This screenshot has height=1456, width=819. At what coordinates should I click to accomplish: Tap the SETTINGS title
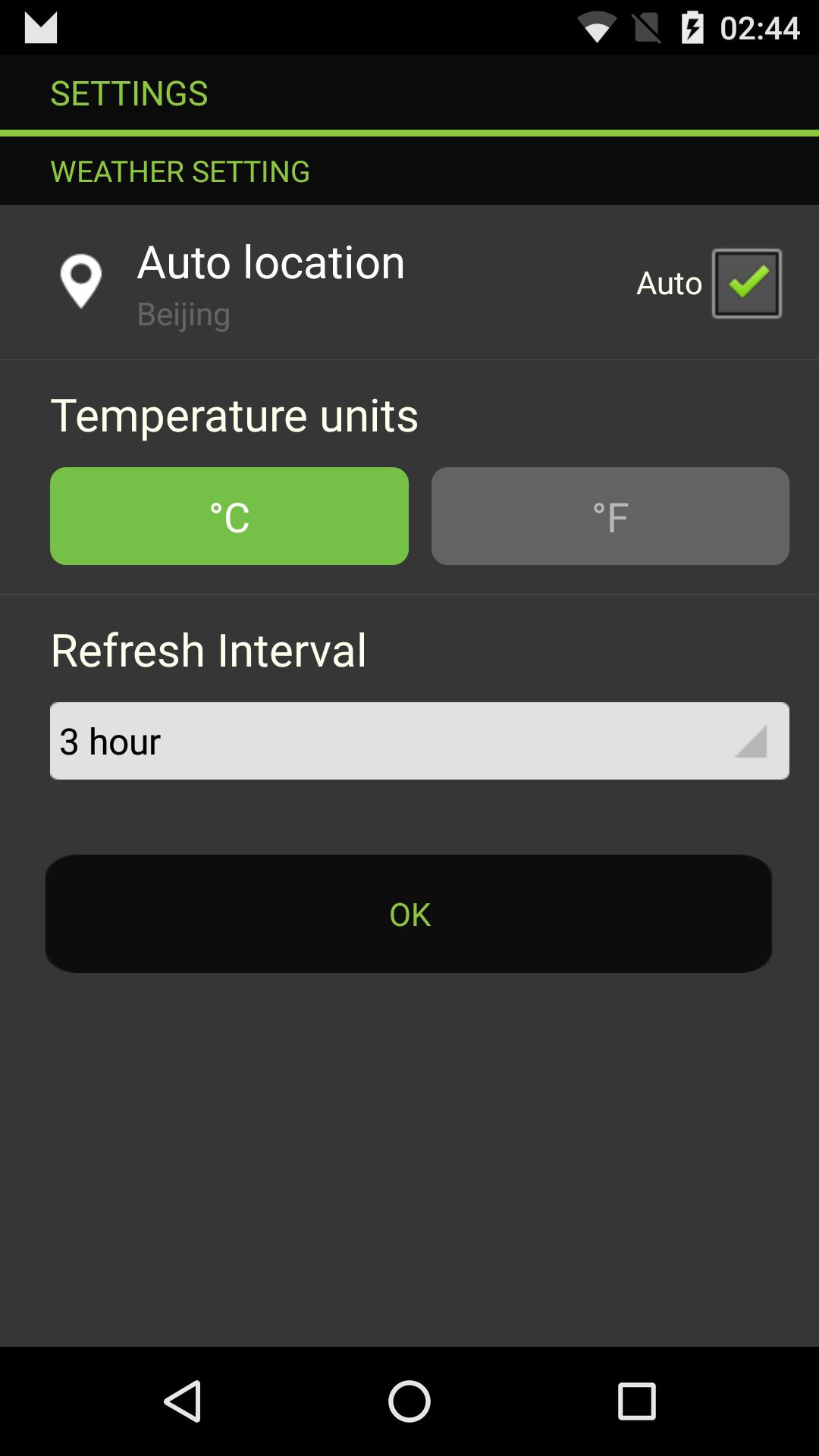coord(130,93)
